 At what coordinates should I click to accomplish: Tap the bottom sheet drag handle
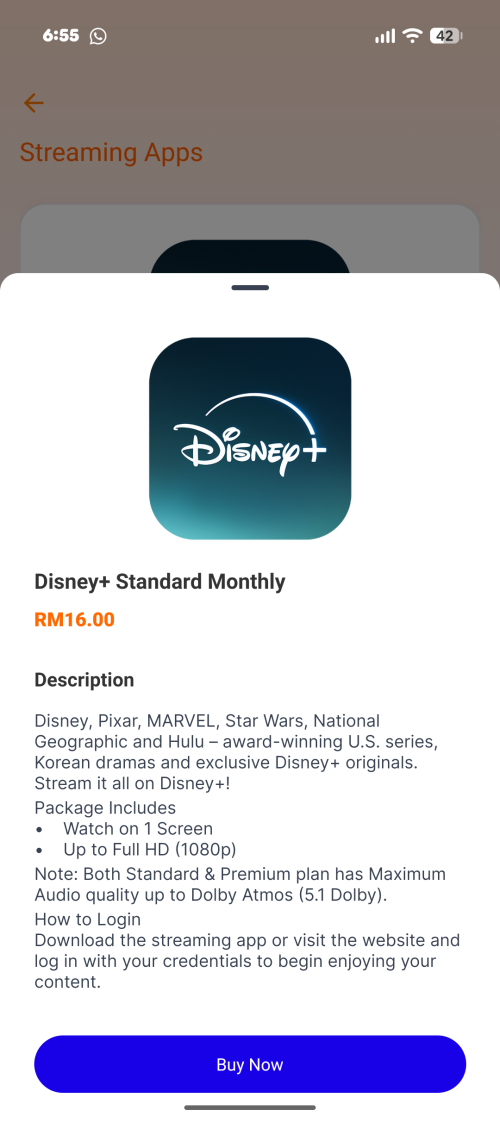(250, 288)
